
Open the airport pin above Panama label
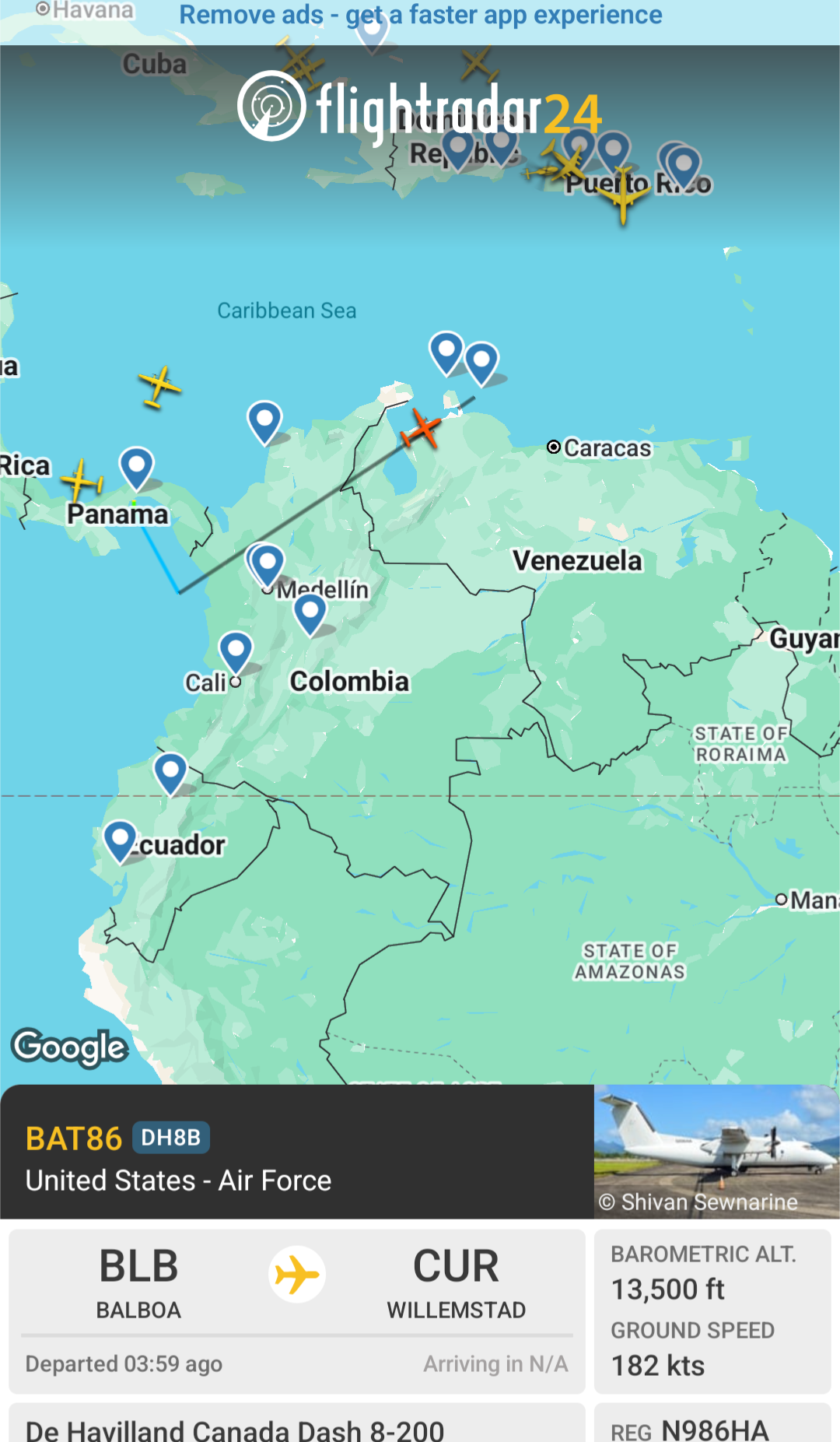136,467
